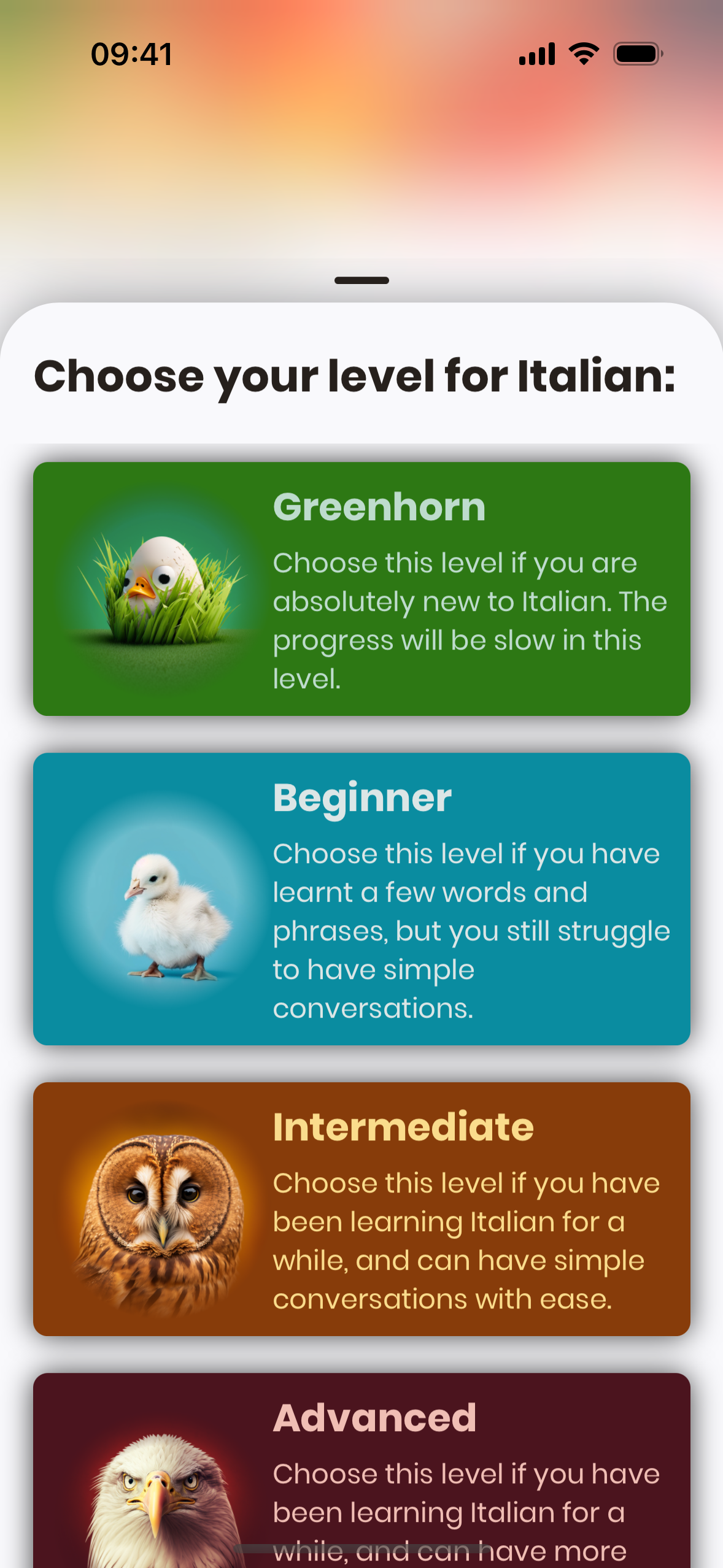Pick the Intermediate level card
The height and width of the screenshot is (1568, 723).
361,1209
